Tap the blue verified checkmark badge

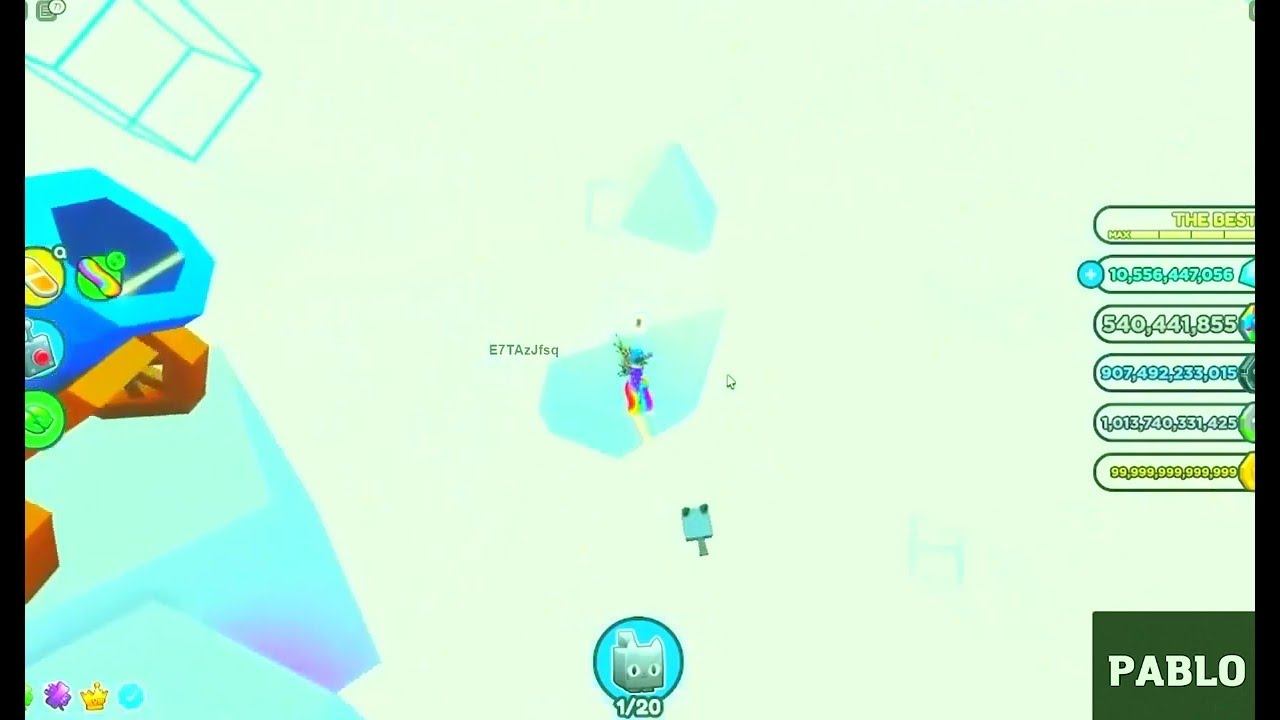[131, 695]
